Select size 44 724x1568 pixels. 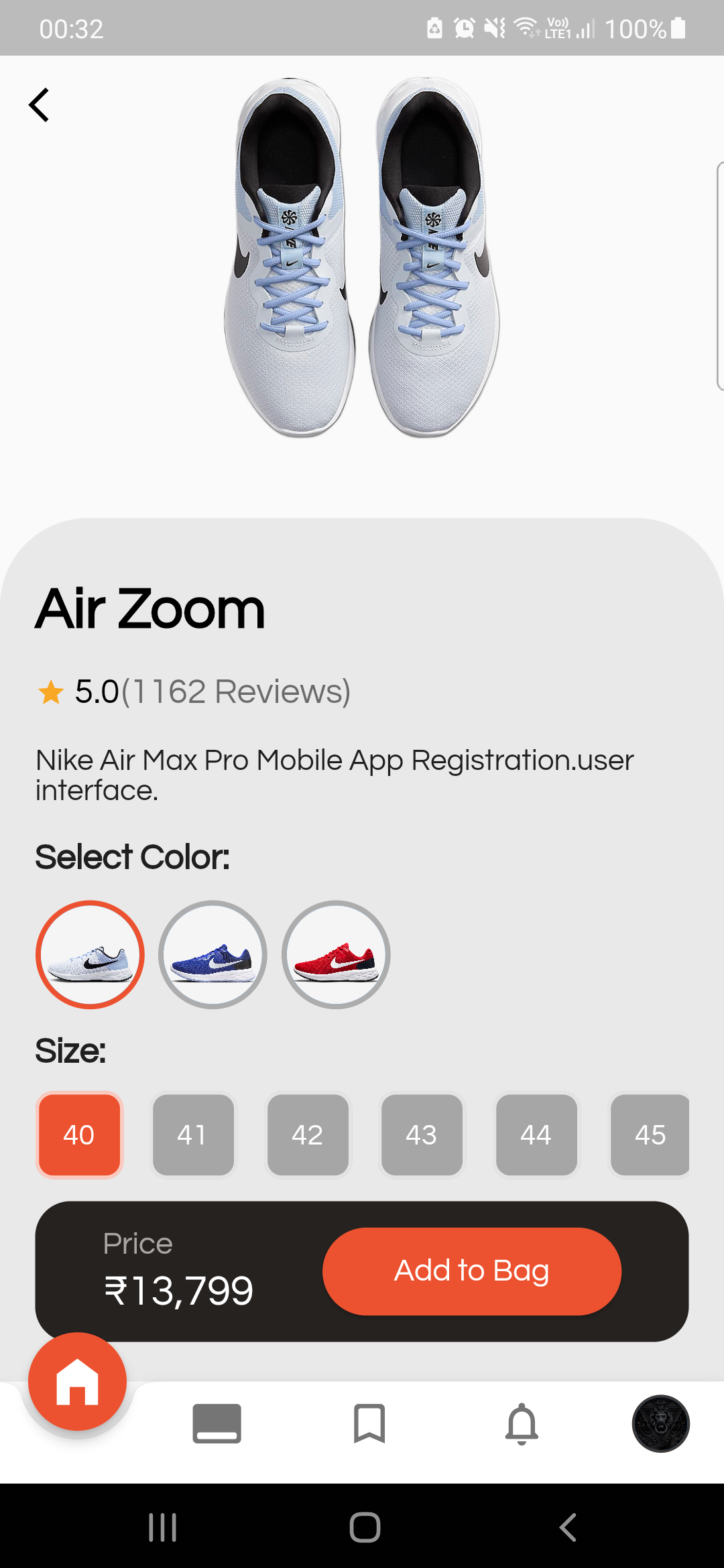pos(536,1134)
